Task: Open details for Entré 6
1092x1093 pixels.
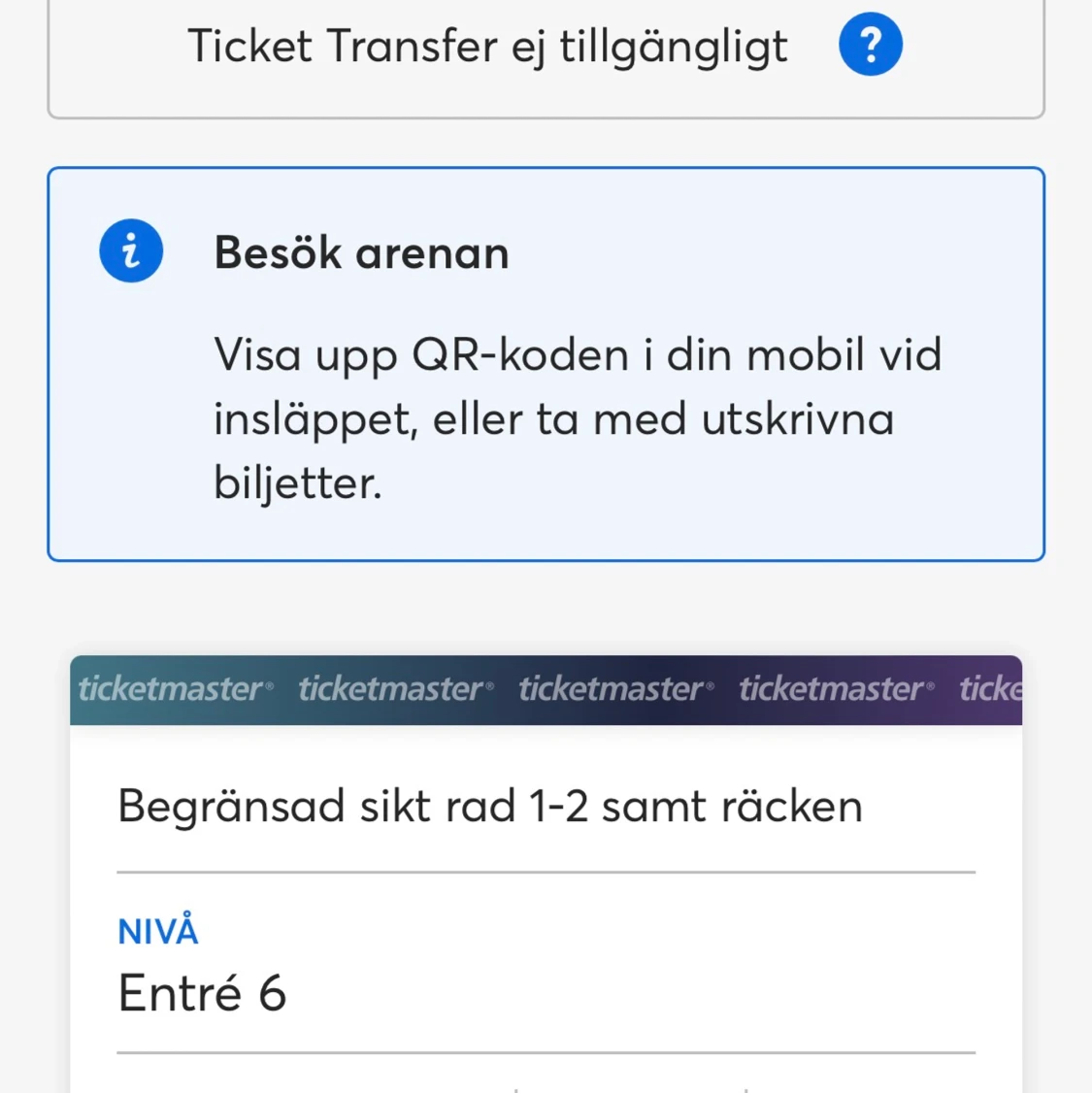Action: [x=203, y=992]
